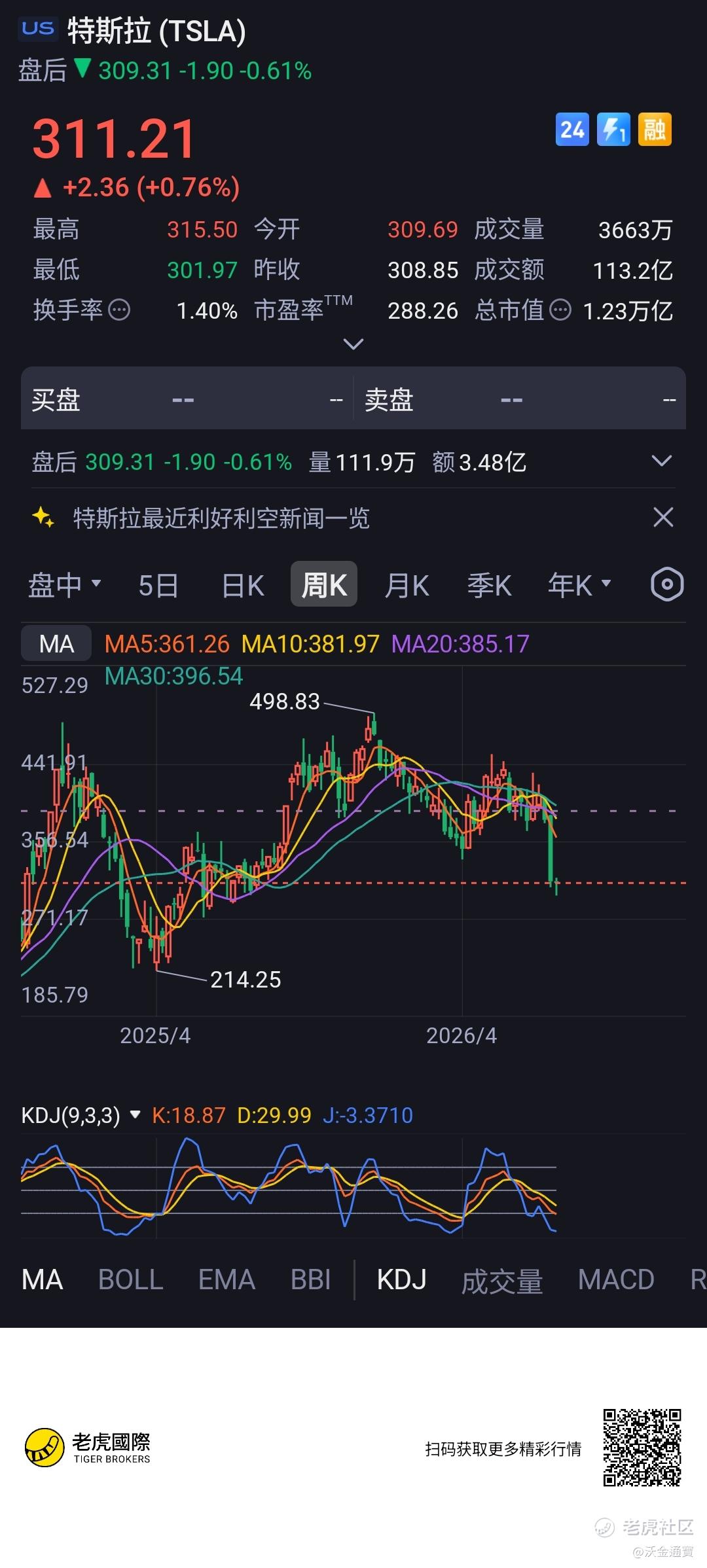Tap the 融 margin badge
This screenshot has height=1568, width=707.
[x=655, y=130]
